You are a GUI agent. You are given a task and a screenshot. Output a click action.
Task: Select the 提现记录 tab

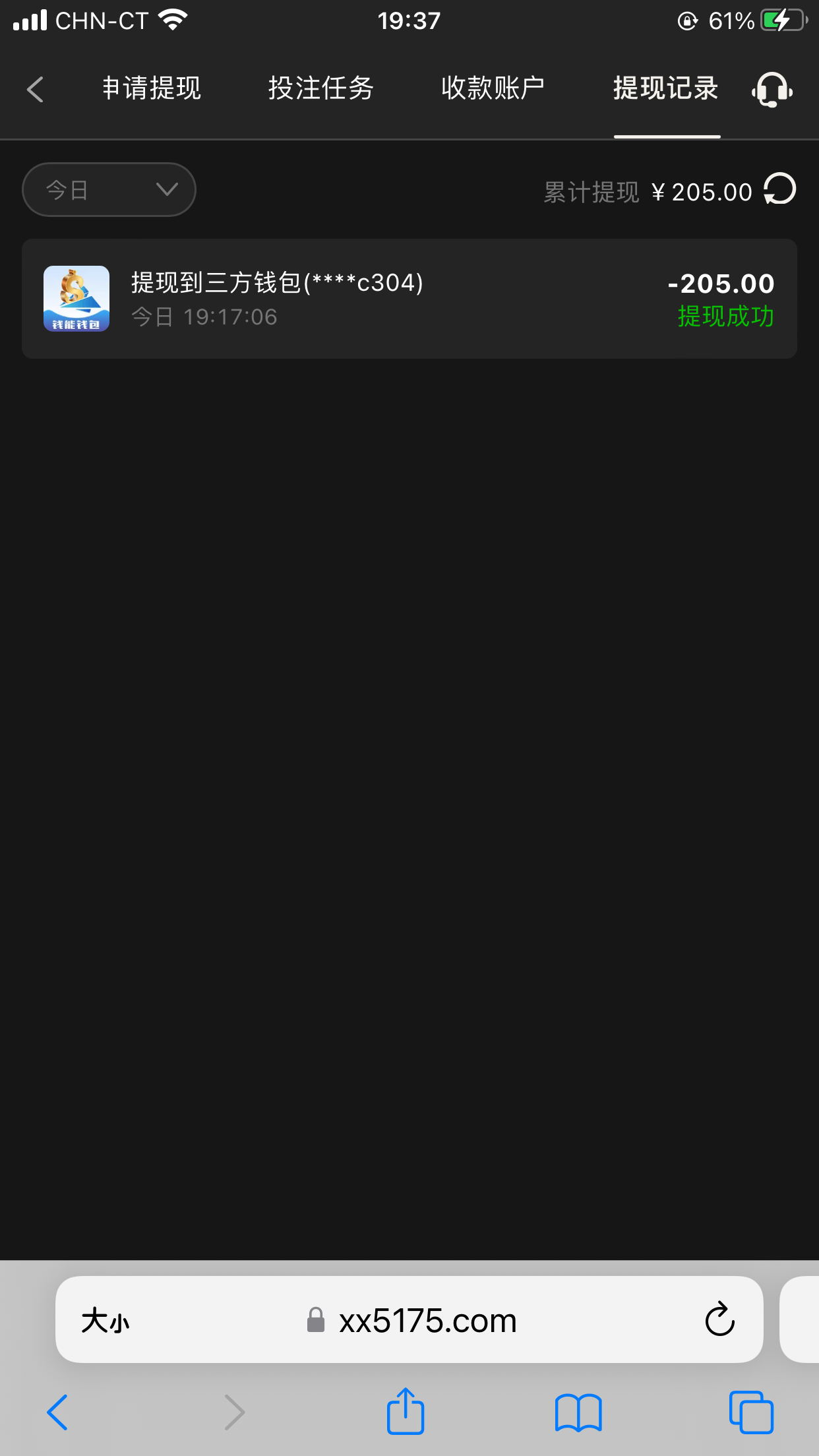coord(666,88)
